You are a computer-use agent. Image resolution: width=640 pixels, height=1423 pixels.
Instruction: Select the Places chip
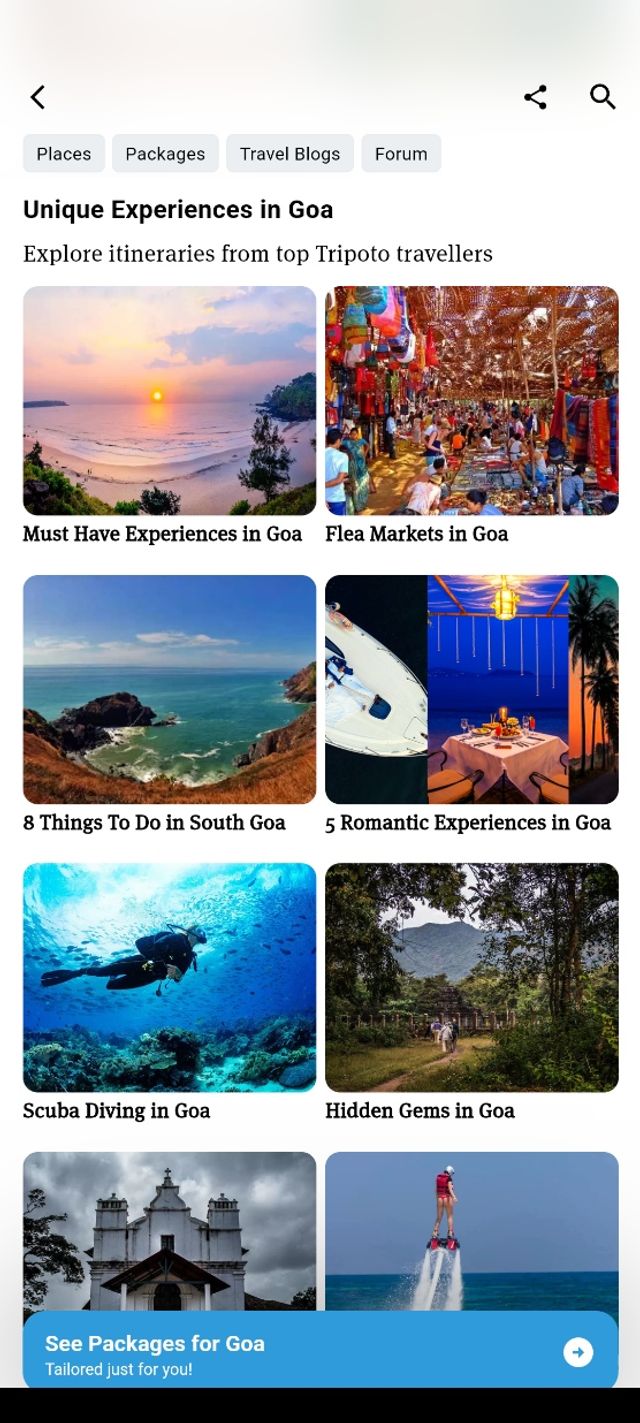pos(64,154)
